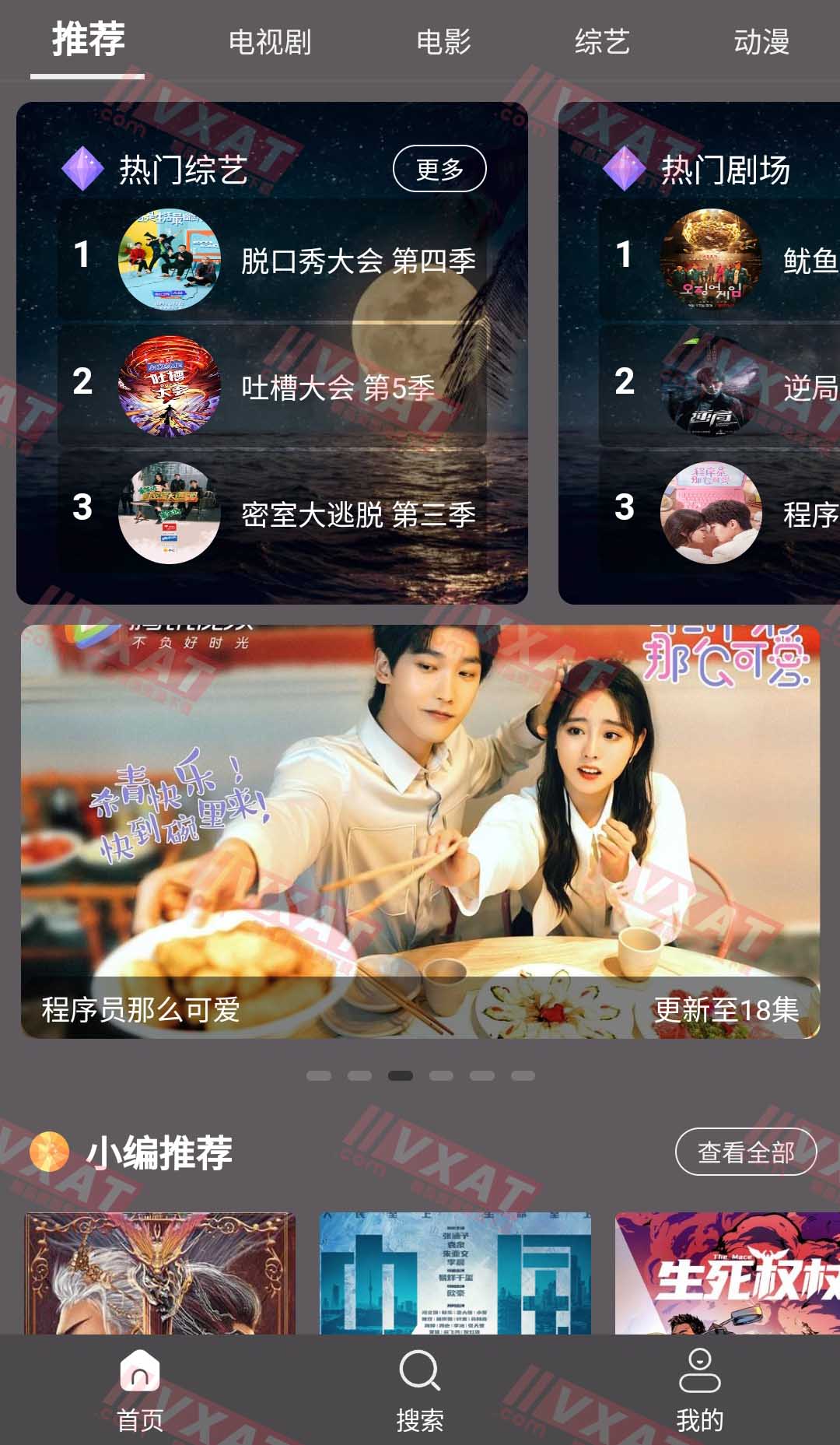Screen dimensions: 840x1445
Task: Open the white-haired character poster
Action: tap(159, 1273)
